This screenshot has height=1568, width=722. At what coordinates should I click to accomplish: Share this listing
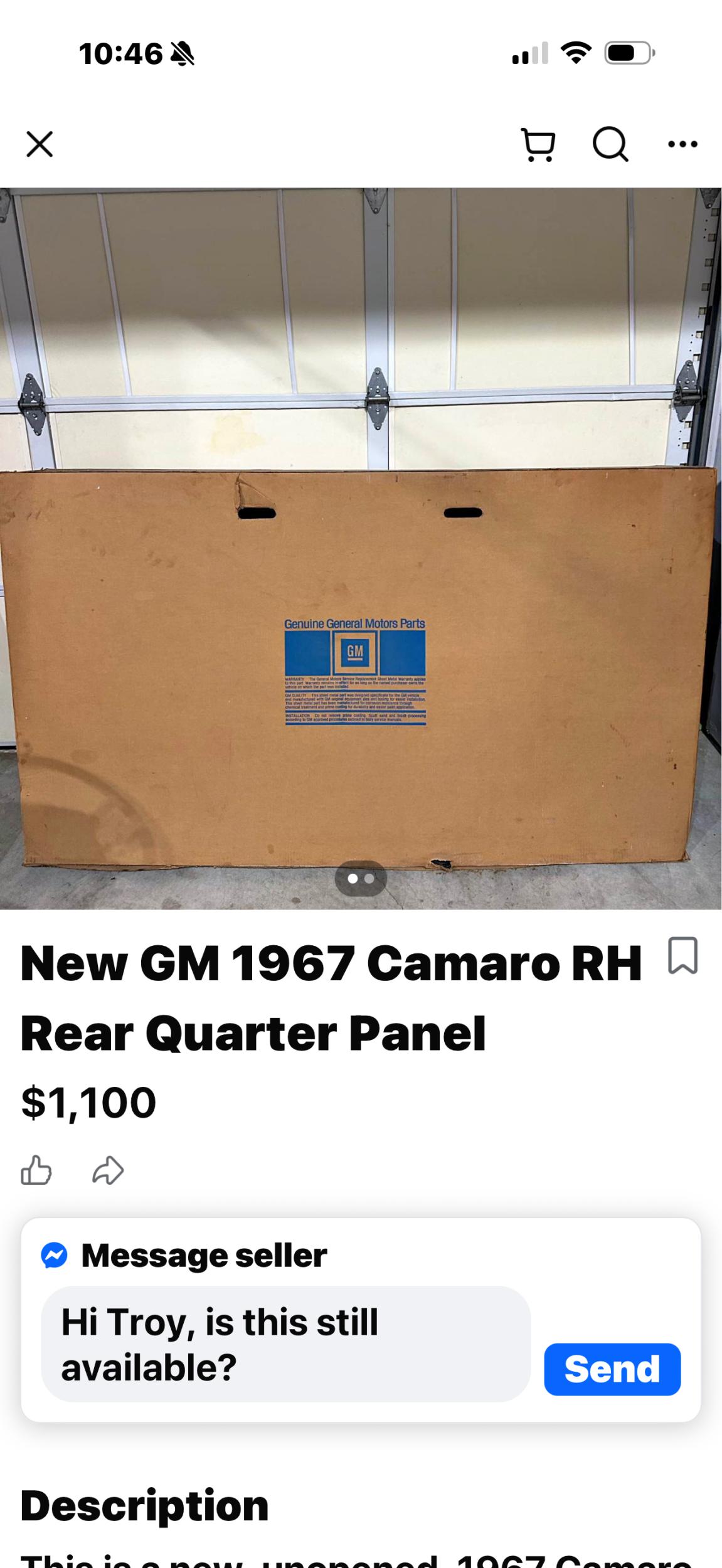(108, 1170)
